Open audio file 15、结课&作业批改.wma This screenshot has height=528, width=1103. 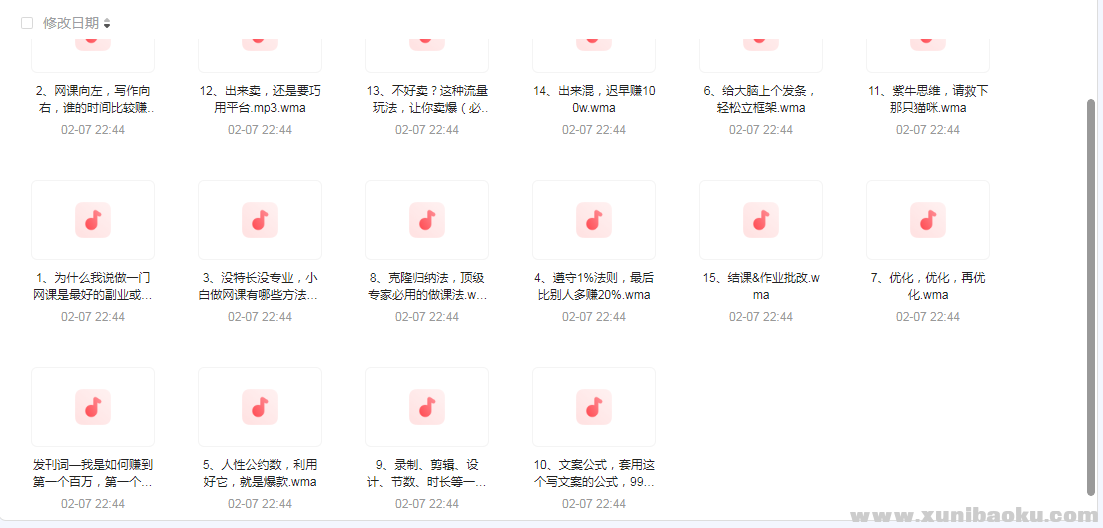[x=761, y=220]
